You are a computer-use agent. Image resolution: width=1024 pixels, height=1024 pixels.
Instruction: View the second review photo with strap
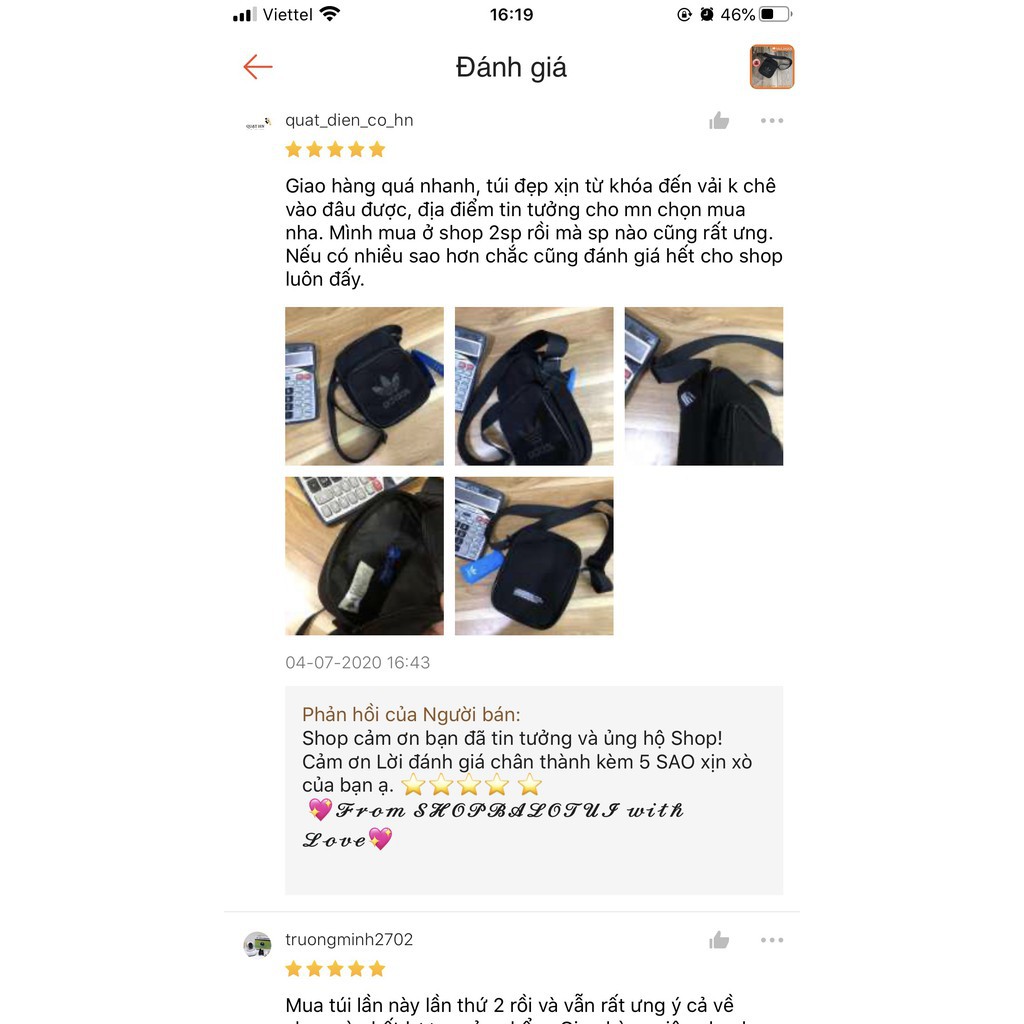point(534,386)
